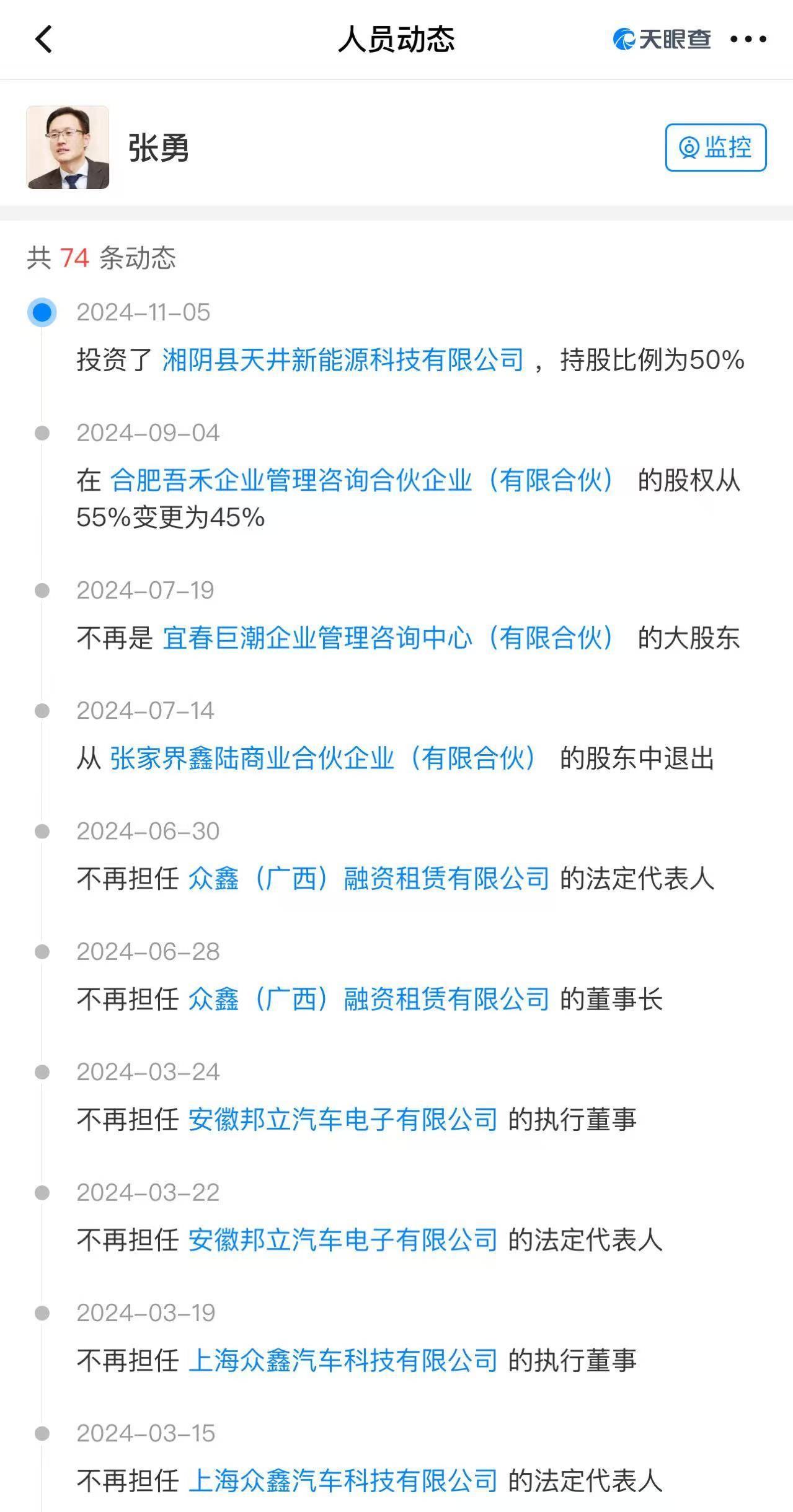Screen dimensions: 793x1512
Task: Open 安徽邦立汽车电子 link dated 2024-03-24
Action: click(x=343, y=1119)
